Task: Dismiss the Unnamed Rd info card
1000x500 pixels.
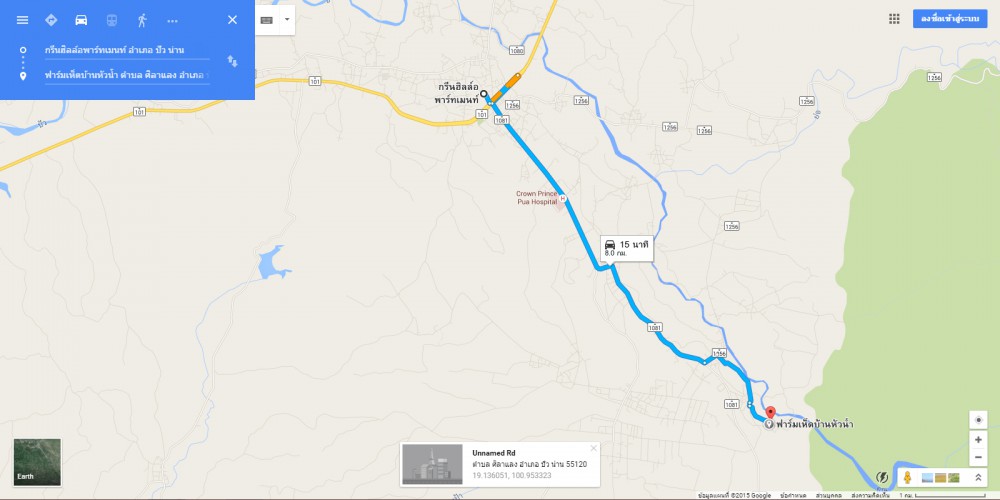Action: pyautogui.click(x=593, y=448)
